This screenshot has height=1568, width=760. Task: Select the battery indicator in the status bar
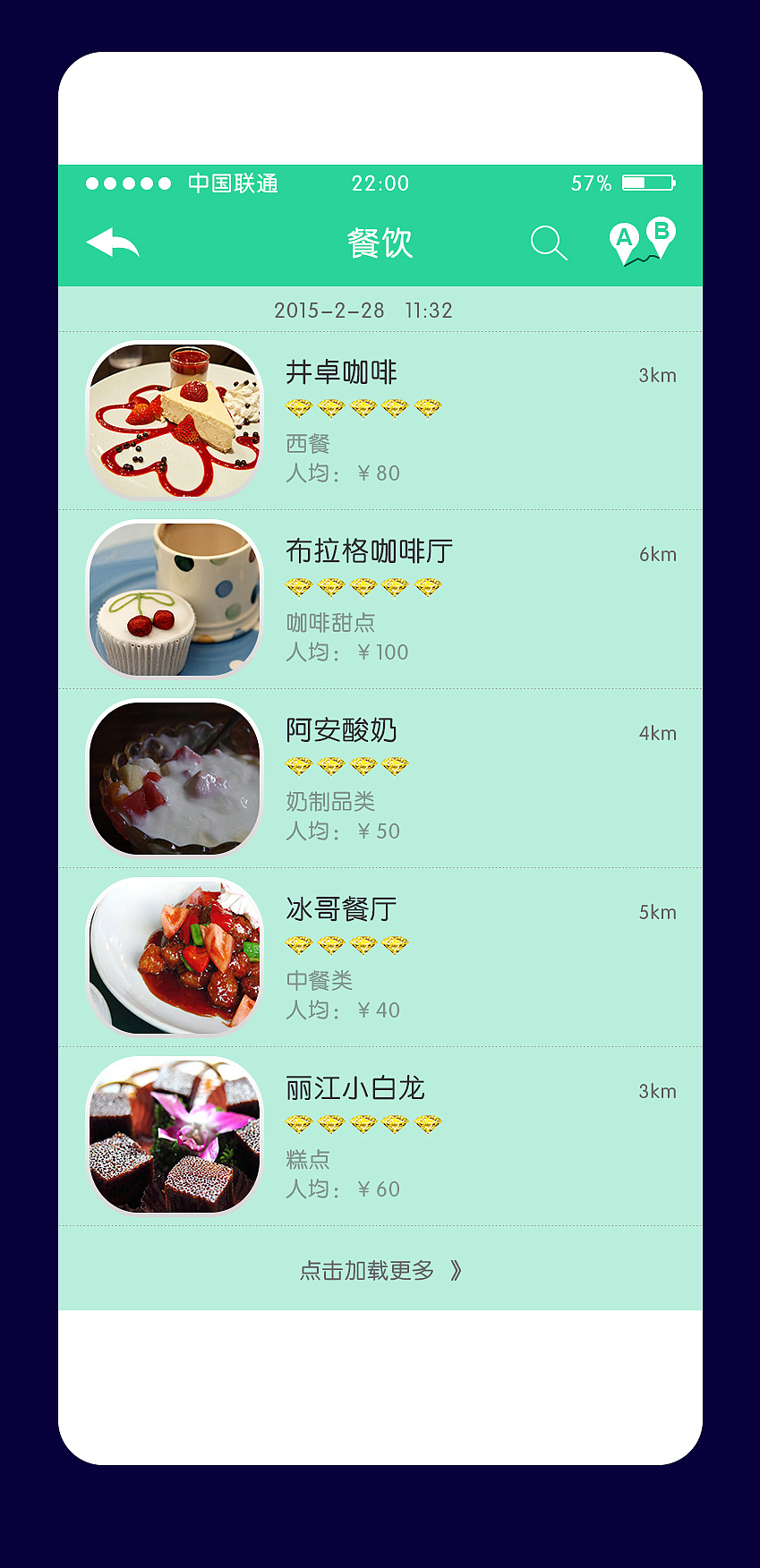point(649,183)
